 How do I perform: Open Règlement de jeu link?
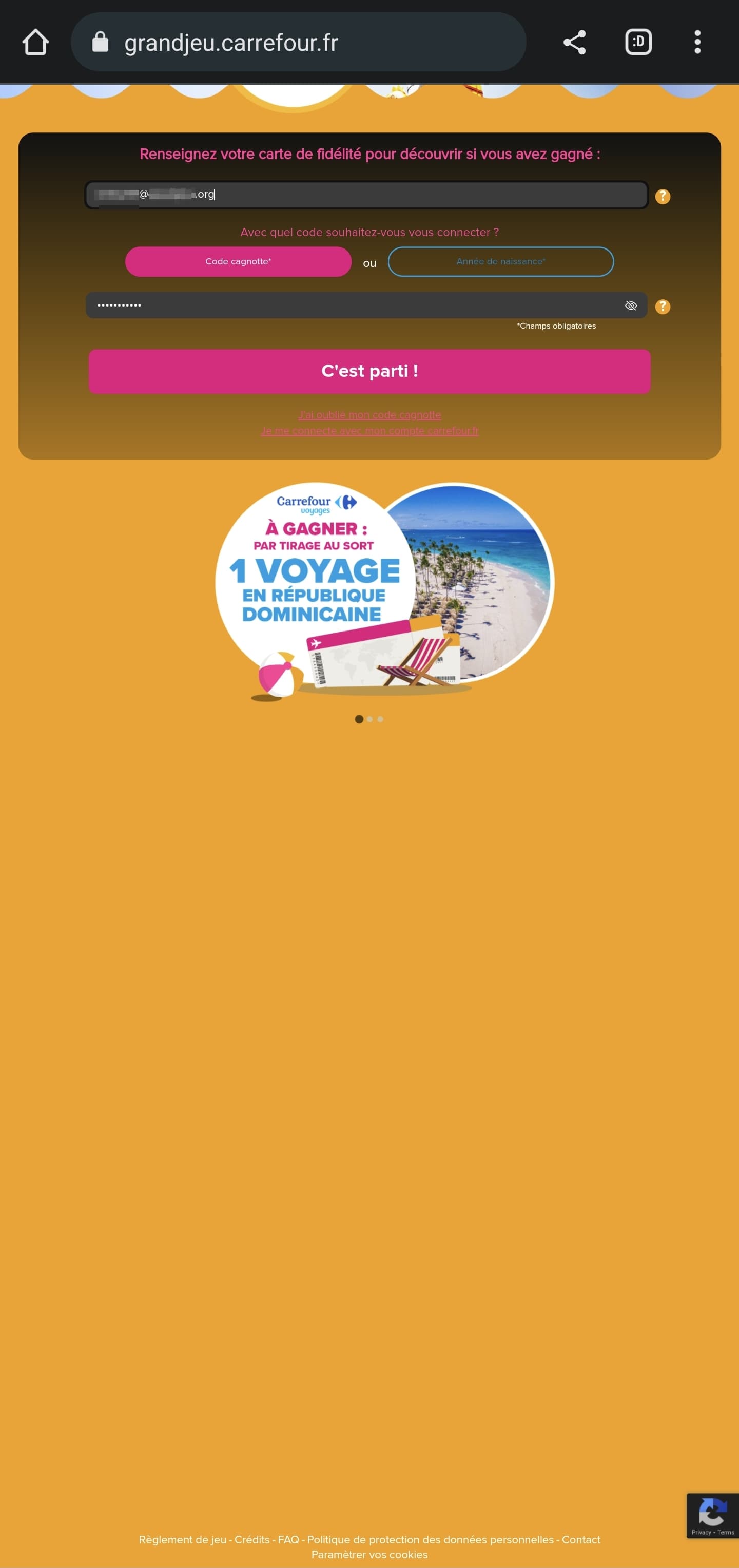pyautogui.click(x=183, y=1539)
